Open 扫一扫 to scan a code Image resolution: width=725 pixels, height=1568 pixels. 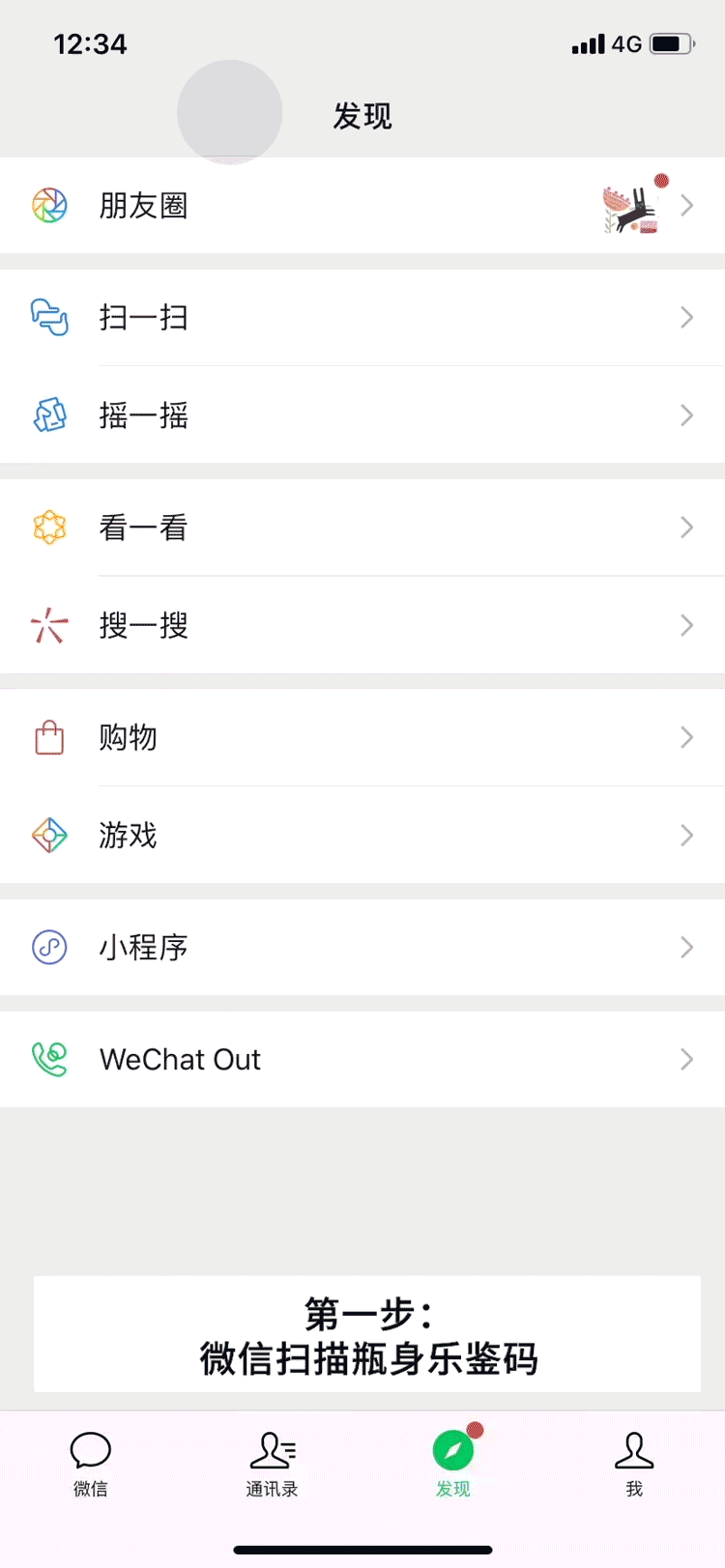point(362,318)
